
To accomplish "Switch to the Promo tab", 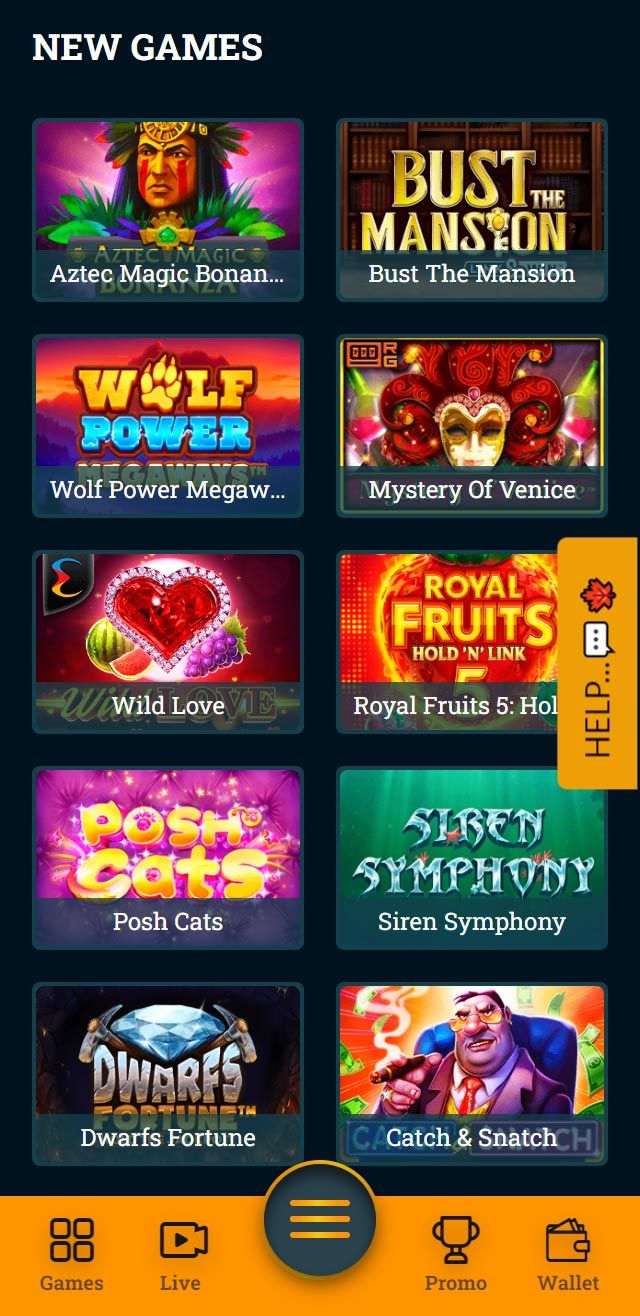I will [x=456, y=1255].
